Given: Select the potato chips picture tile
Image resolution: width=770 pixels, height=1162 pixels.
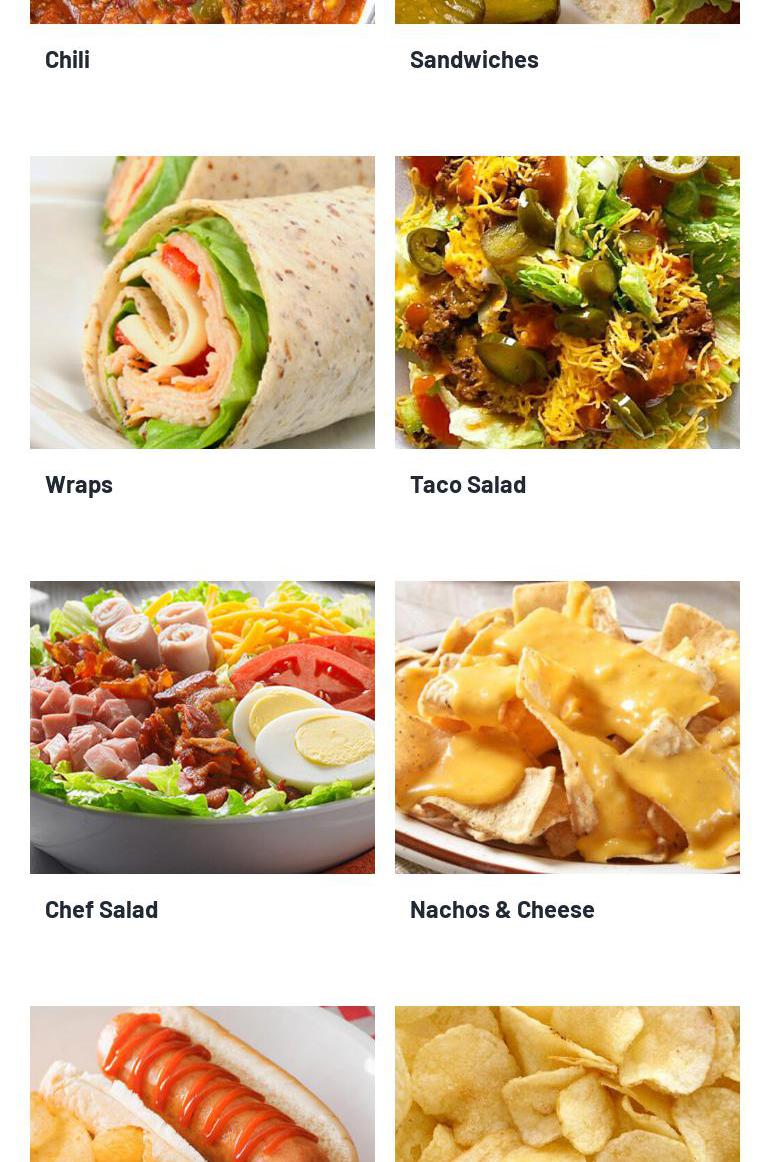Looking at the screenshot, I should (567, 1084).
